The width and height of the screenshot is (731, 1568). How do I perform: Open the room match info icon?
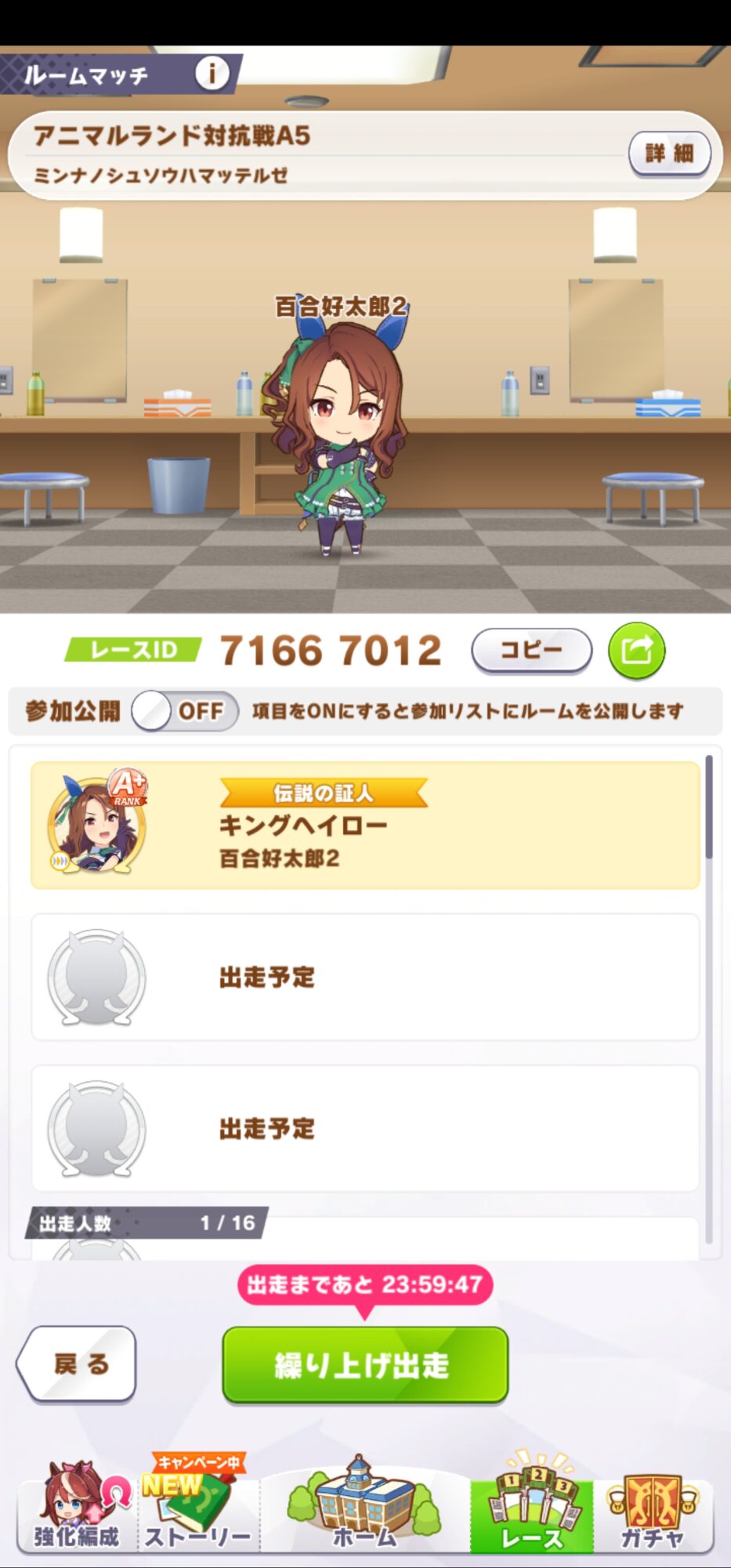point(211,73)
